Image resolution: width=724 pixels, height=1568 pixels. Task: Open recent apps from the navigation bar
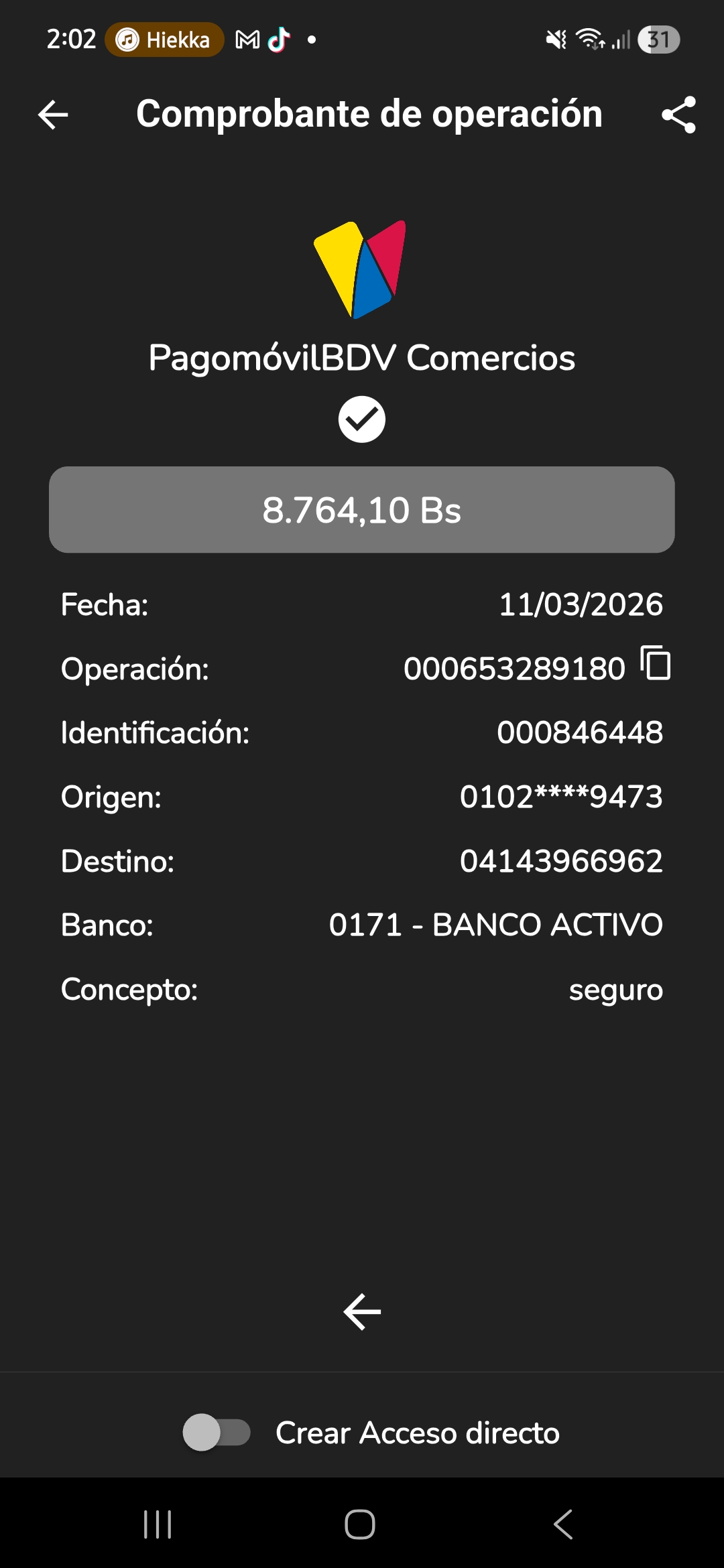click(158, 1524)
